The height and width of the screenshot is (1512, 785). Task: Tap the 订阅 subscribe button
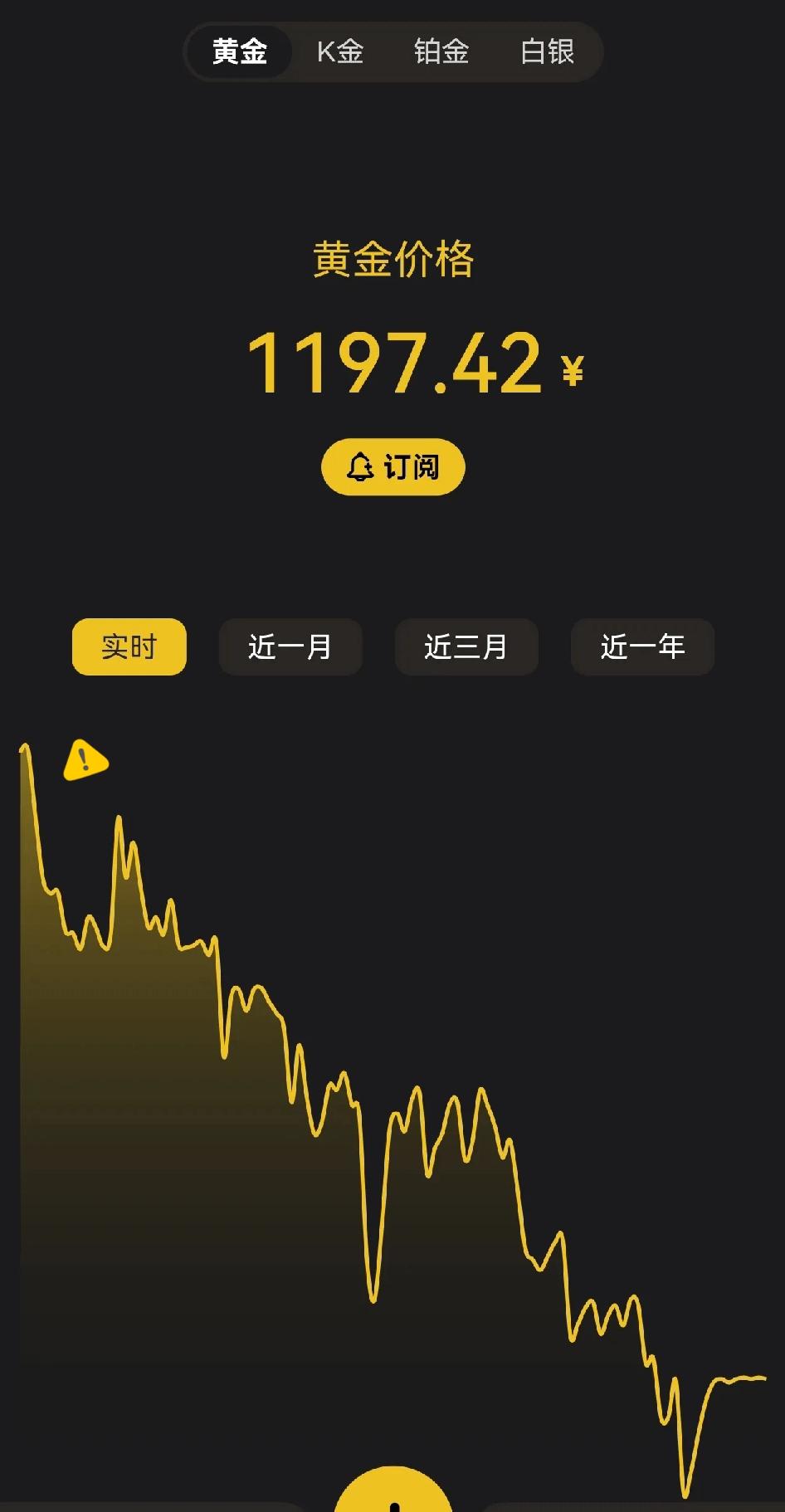[x=392, y=467]
